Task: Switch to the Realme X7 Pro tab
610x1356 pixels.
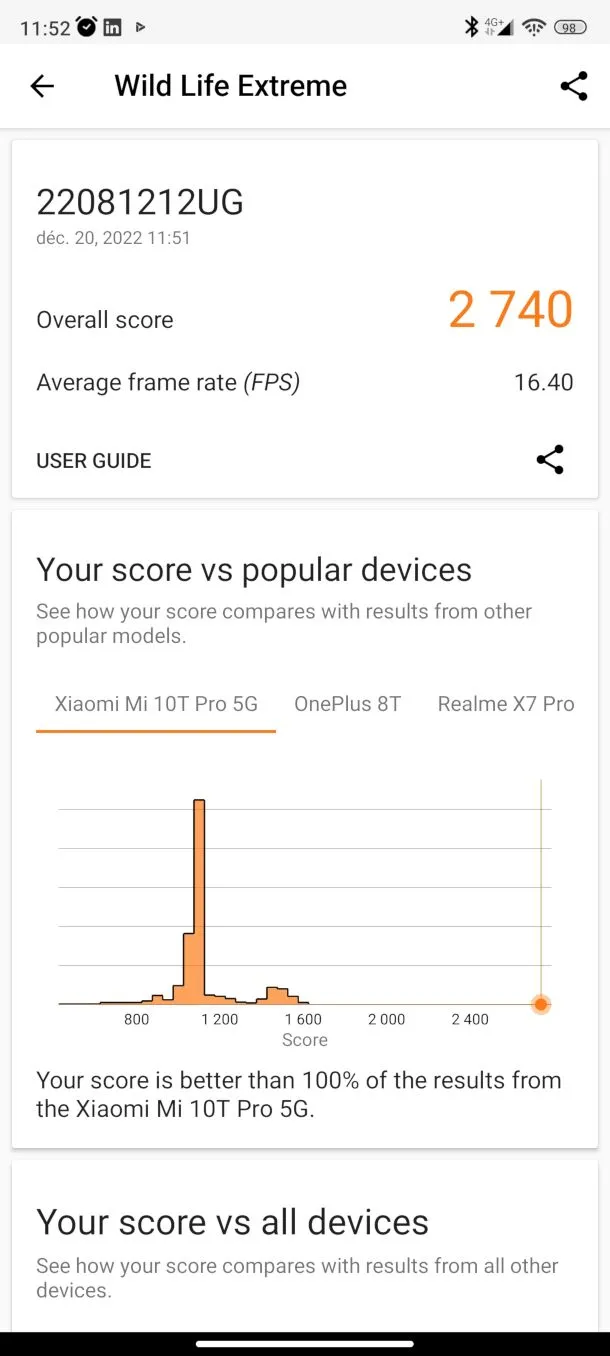Action: (x=506, y=704)
